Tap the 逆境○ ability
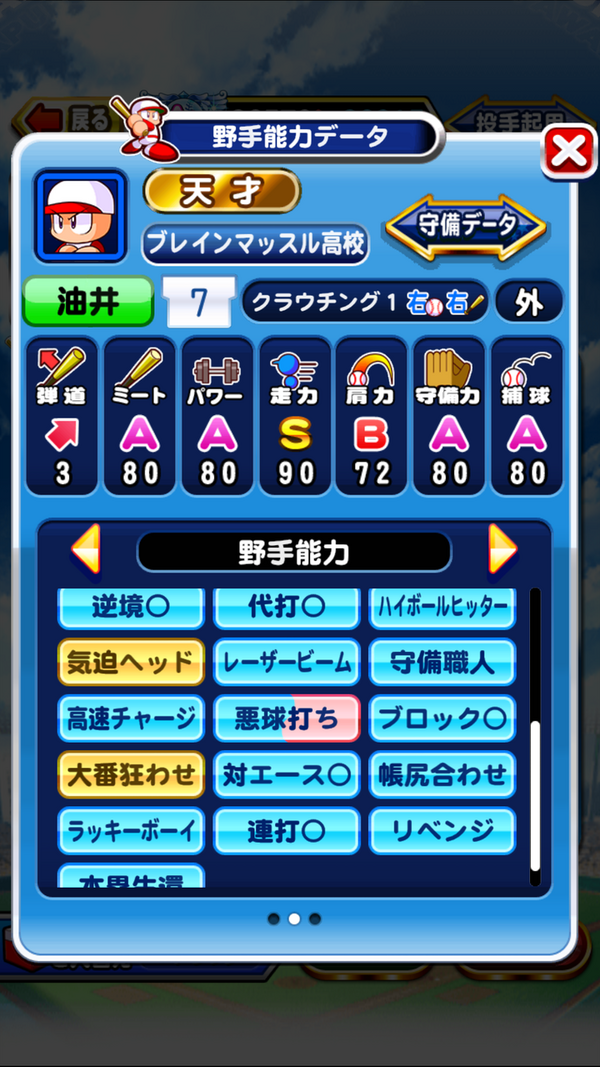Image resolution: width=600 pixels, height=1067 pixels. [131, 606]
